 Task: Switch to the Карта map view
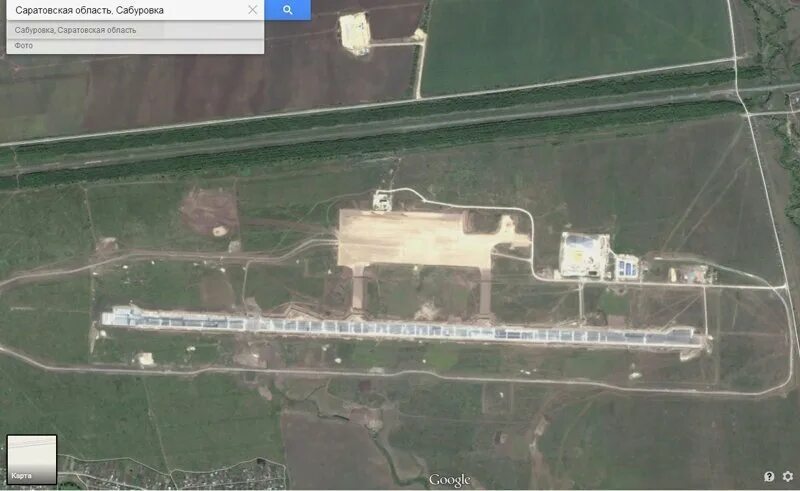32,459
